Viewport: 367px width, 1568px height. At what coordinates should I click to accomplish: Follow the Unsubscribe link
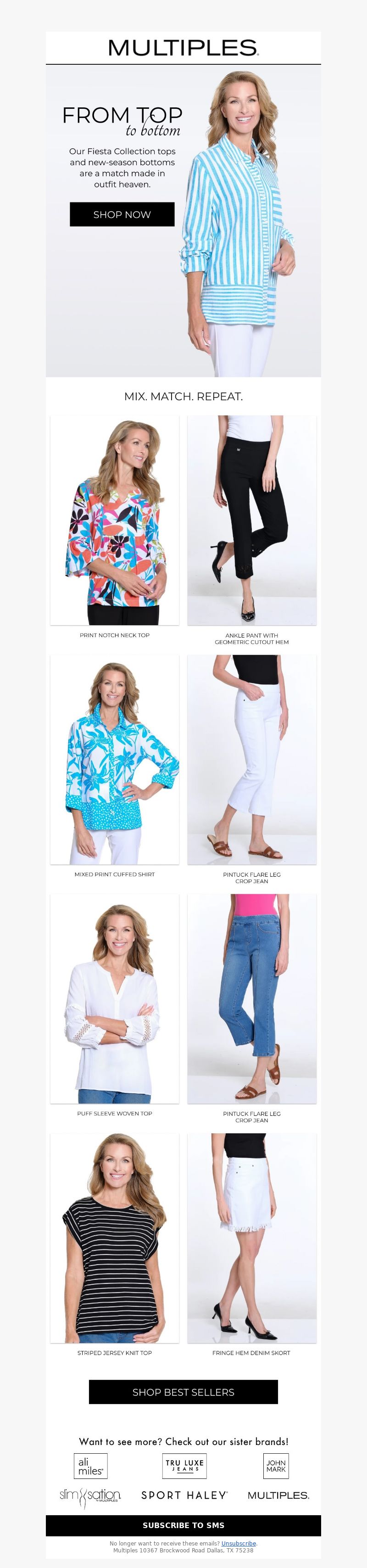(239, 1544)
